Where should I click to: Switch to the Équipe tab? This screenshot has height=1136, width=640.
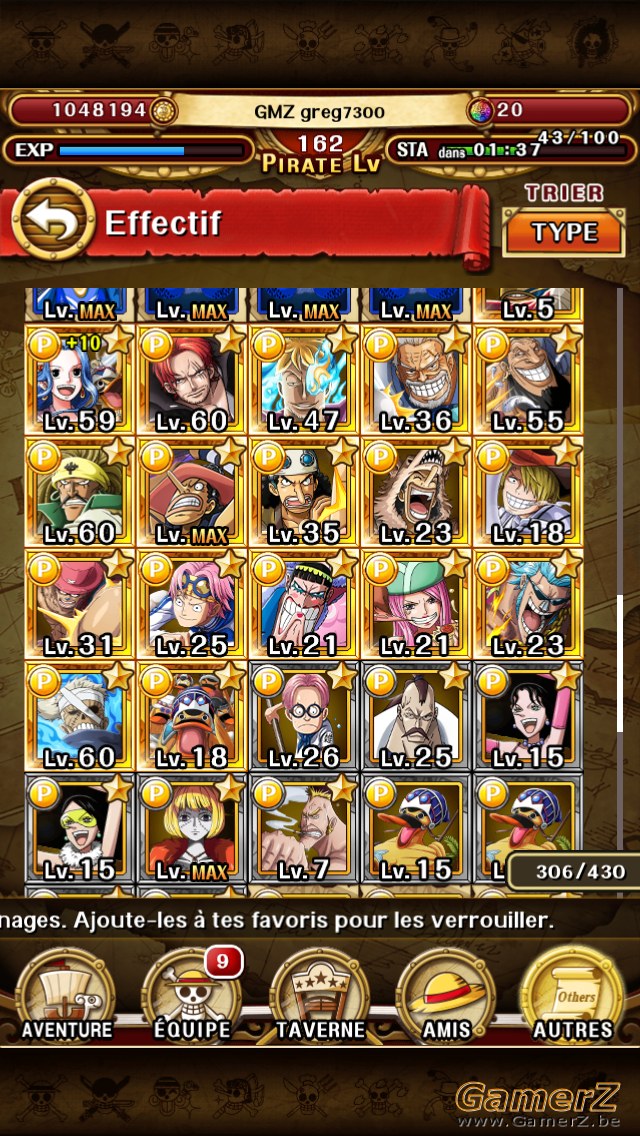[191, 994]
